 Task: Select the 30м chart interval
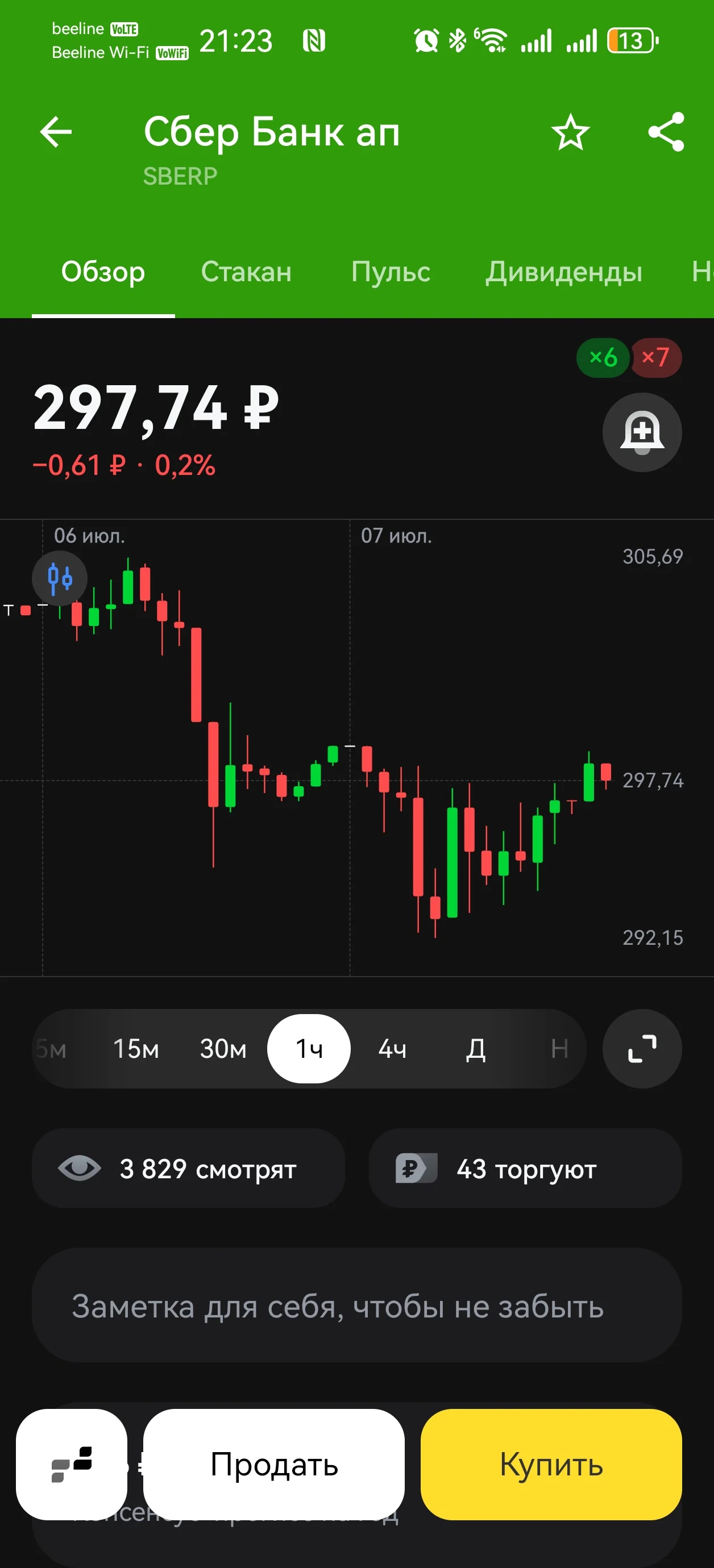(223, 1049)
